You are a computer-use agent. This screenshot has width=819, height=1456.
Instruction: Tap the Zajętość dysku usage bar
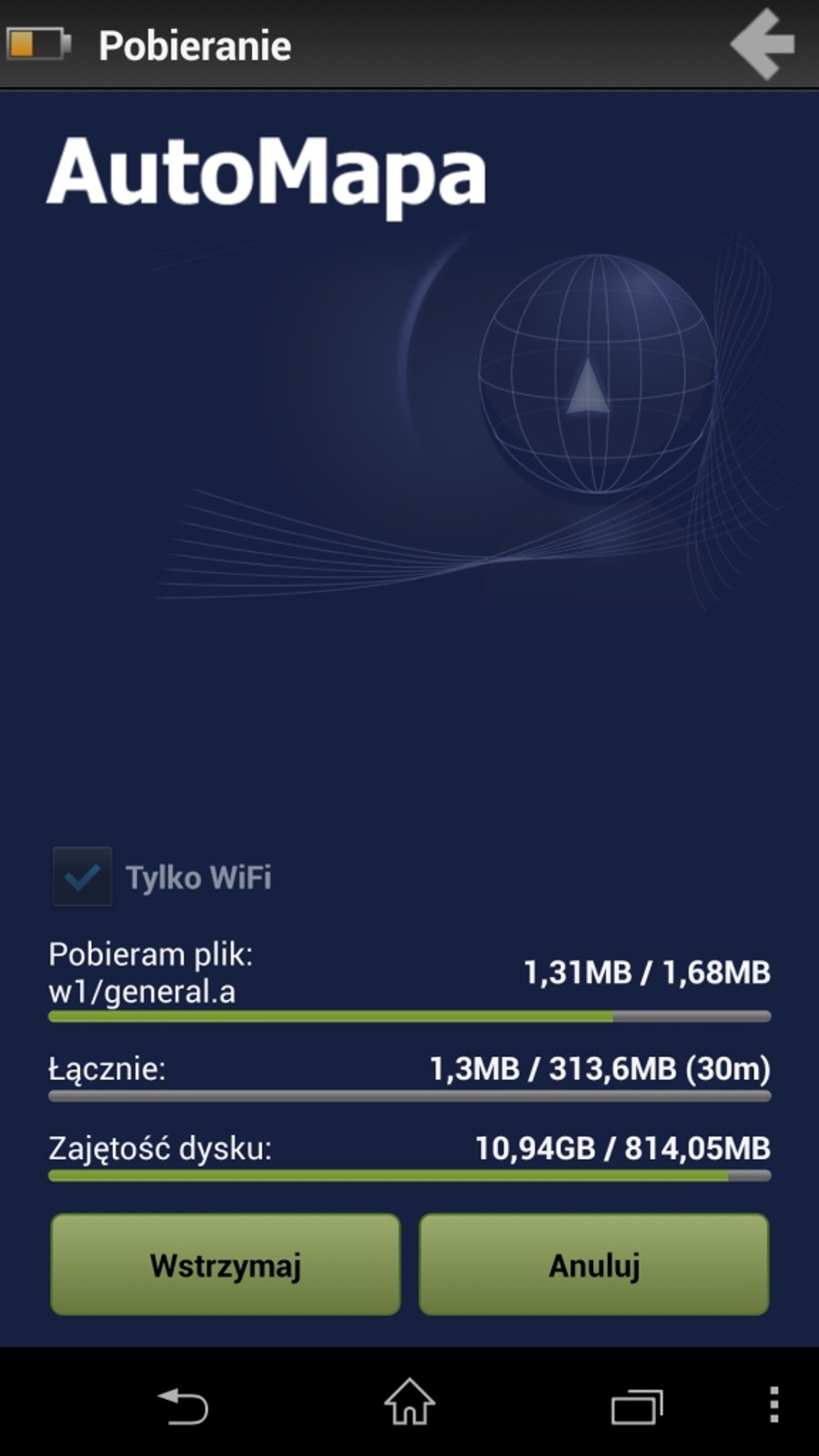409,1177
